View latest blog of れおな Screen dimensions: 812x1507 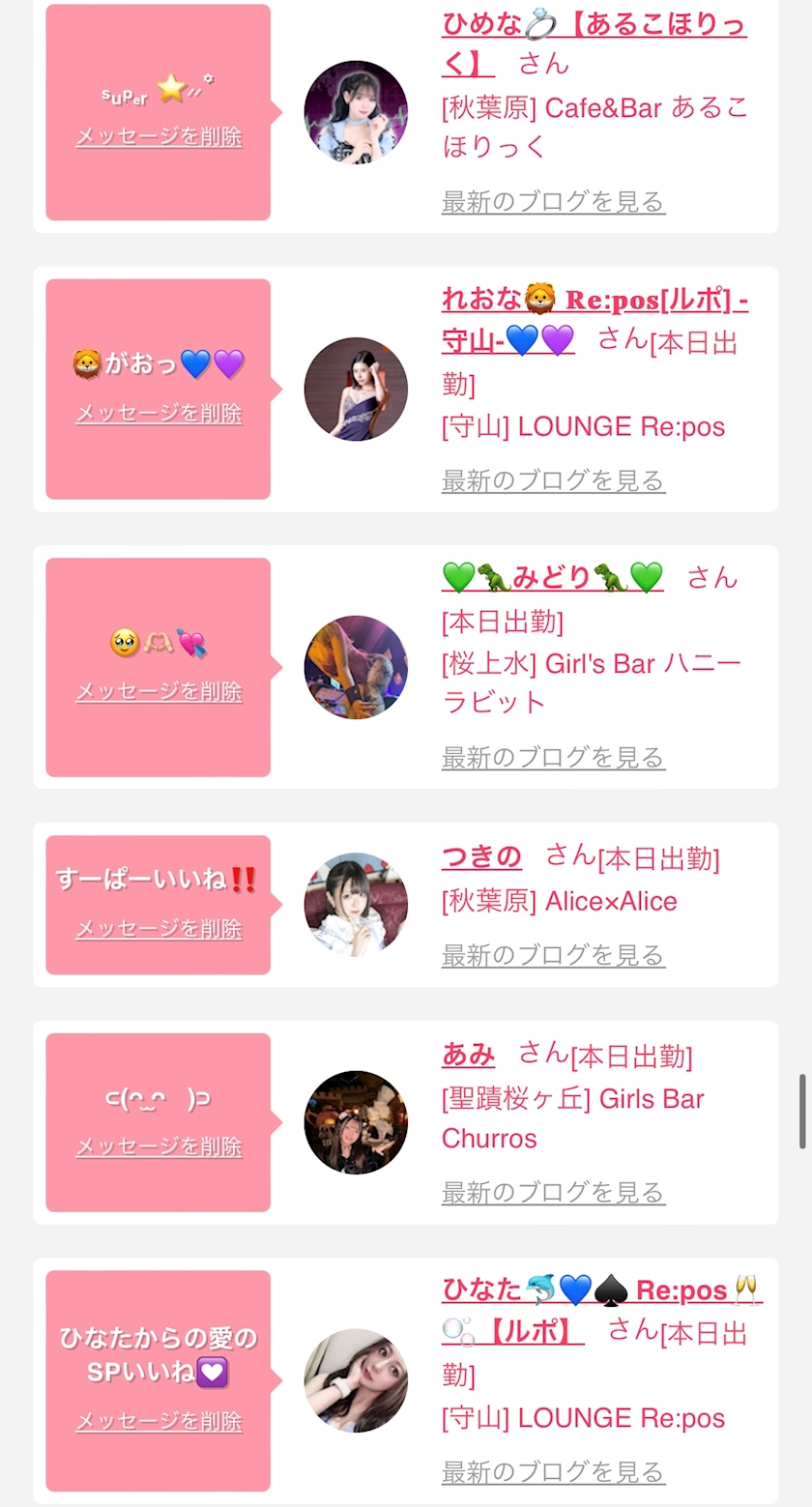point(553,480)
